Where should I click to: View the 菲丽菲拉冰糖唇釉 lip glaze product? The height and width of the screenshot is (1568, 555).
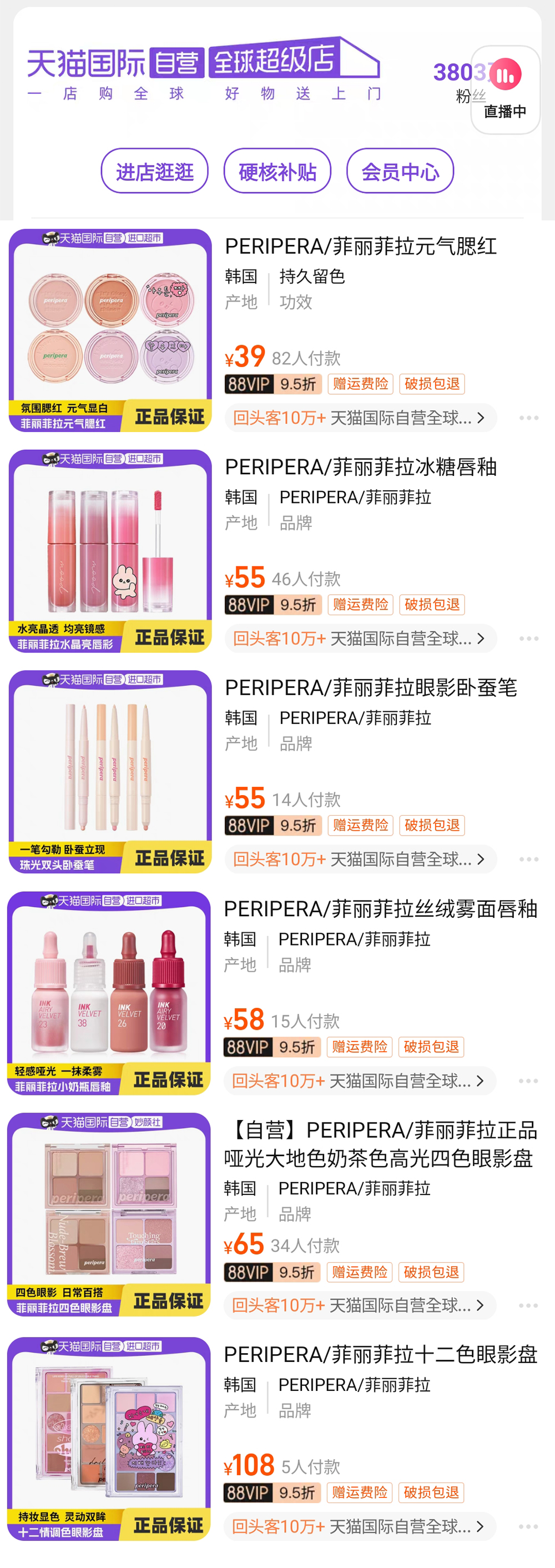(360, 468)
